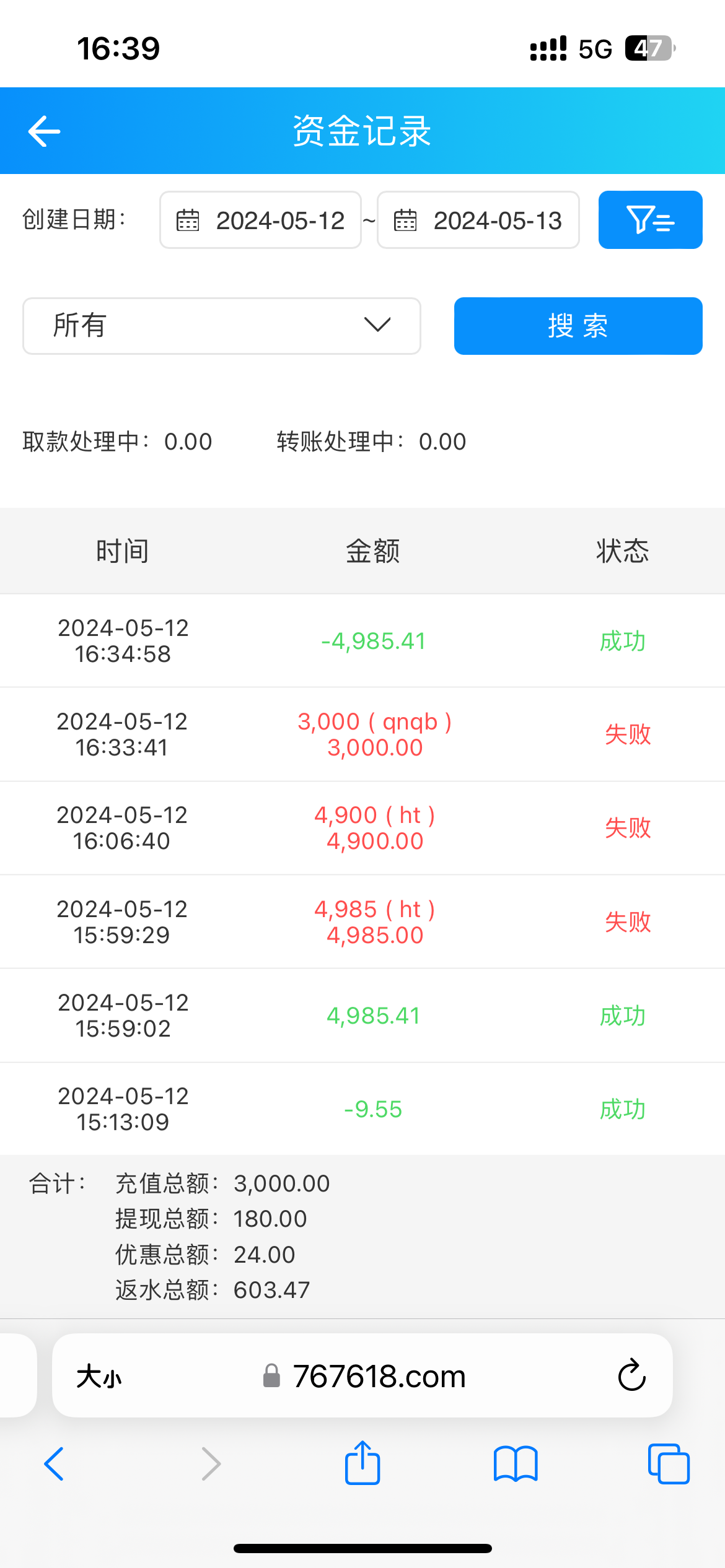Tap the 失败 status of 16:33:41 record

(x=627, y=734)
